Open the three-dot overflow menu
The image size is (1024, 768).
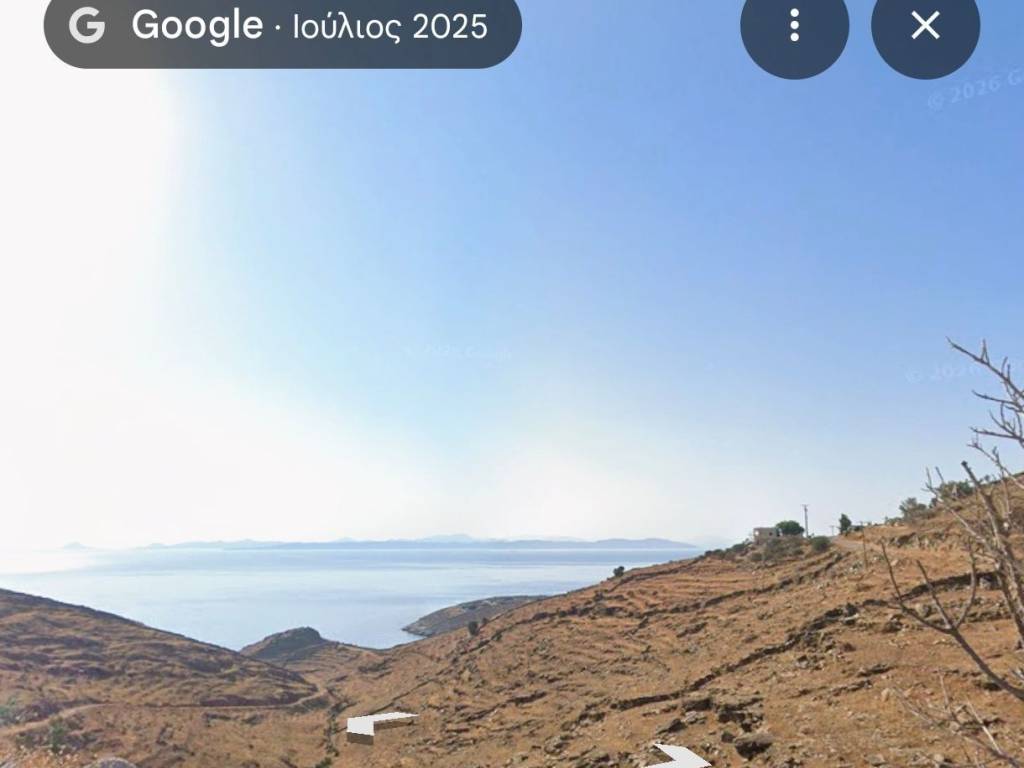[x=794, y=25]
